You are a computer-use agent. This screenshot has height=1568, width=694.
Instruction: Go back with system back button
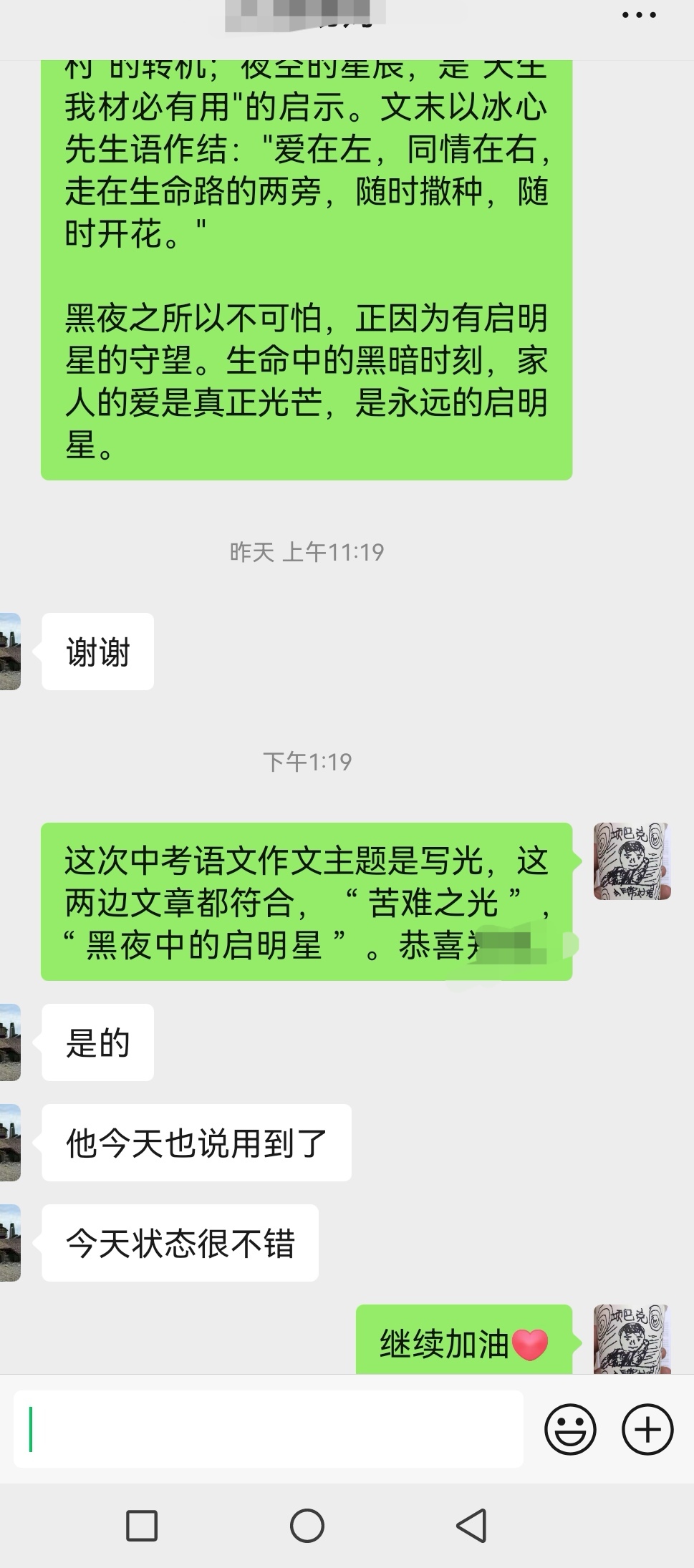click(472, 1525)
